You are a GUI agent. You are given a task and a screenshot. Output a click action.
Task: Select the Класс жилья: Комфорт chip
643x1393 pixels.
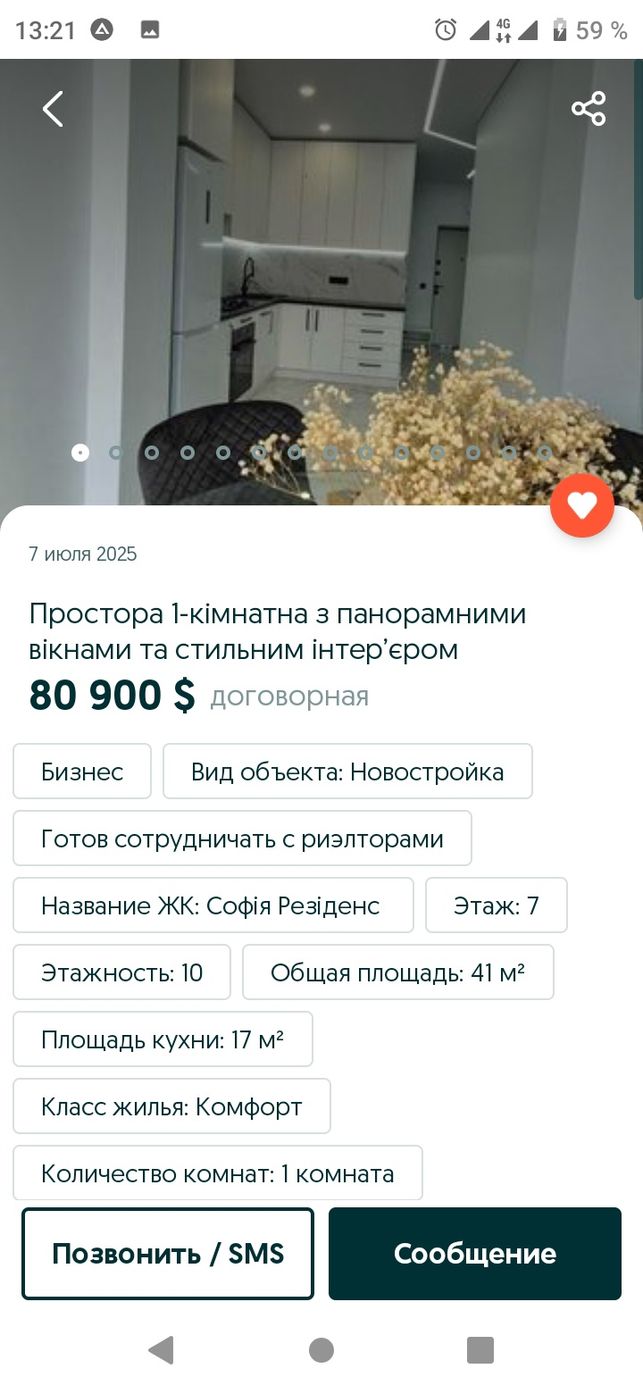pyautogui.click(x=172, y=1106)
